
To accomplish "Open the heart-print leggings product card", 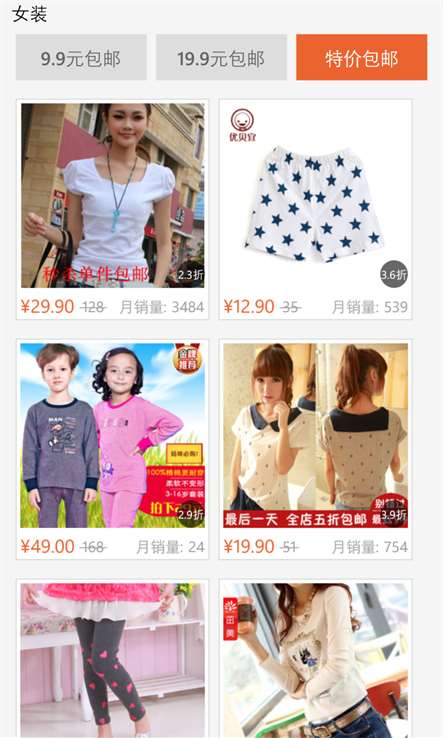I will pos(113,659).
